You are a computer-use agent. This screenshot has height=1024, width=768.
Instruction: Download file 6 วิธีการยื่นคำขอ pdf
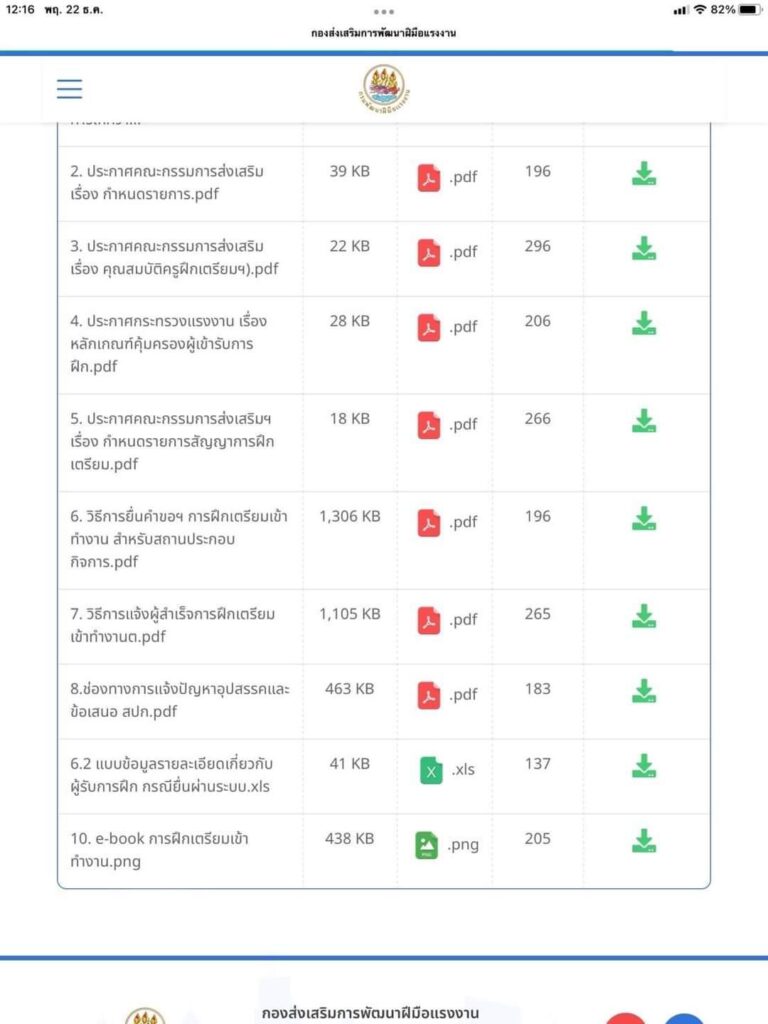coord(644,519)
